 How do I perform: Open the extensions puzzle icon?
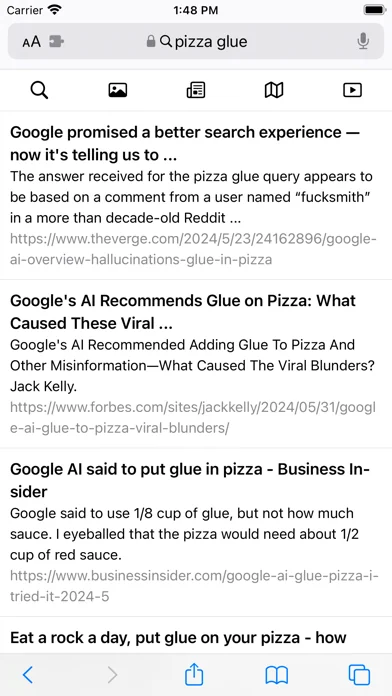(x=56, y=42)
